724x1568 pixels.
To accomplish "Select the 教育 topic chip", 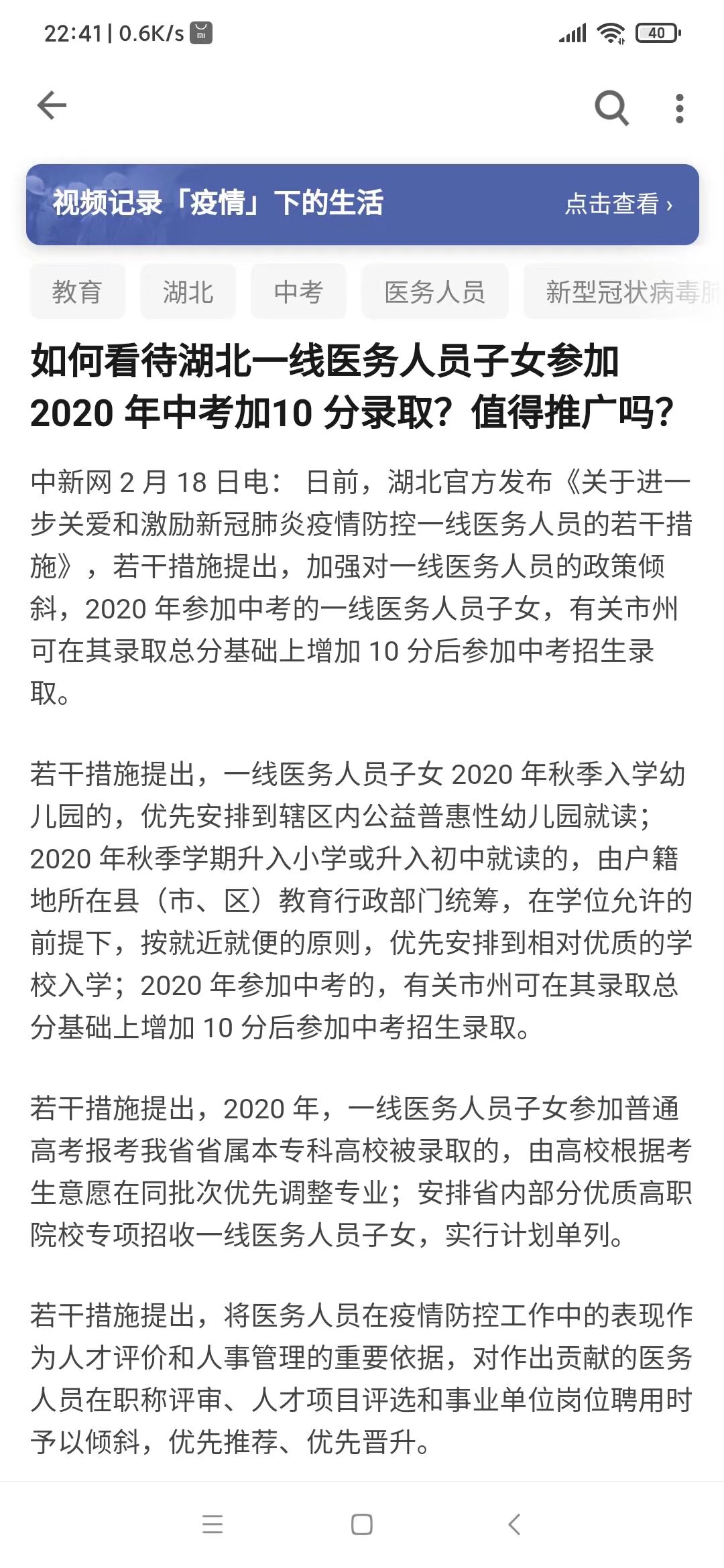I will [x=77, y=292].
